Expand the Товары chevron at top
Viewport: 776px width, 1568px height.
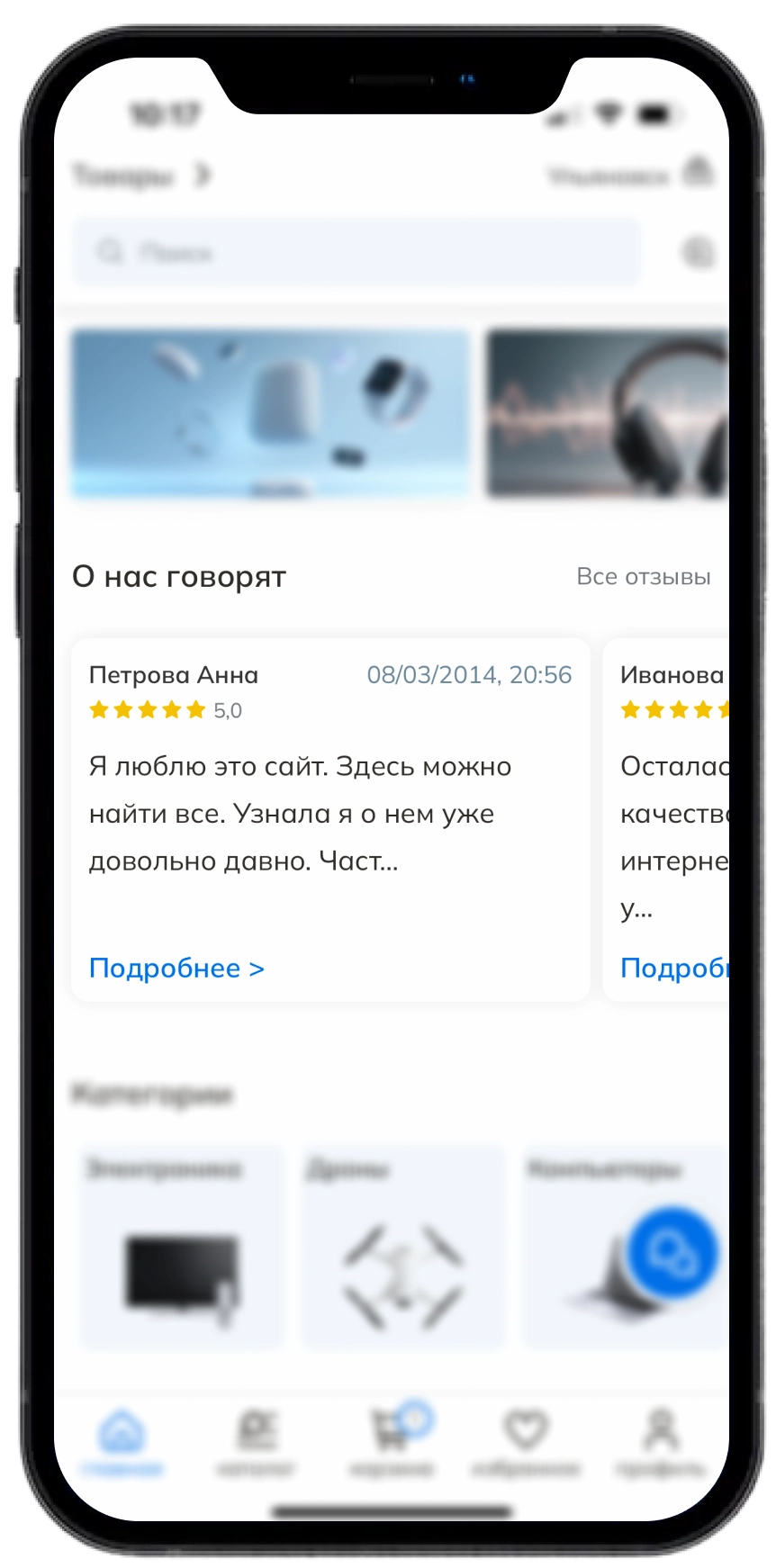(203, 175)
